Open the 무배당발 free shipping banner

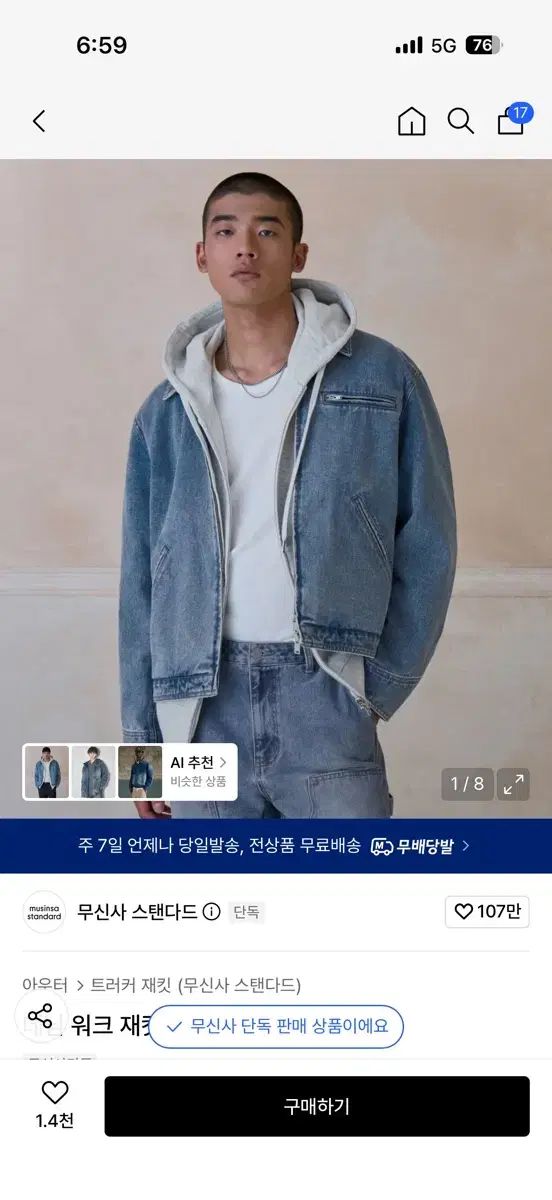(x=276, y=846)
